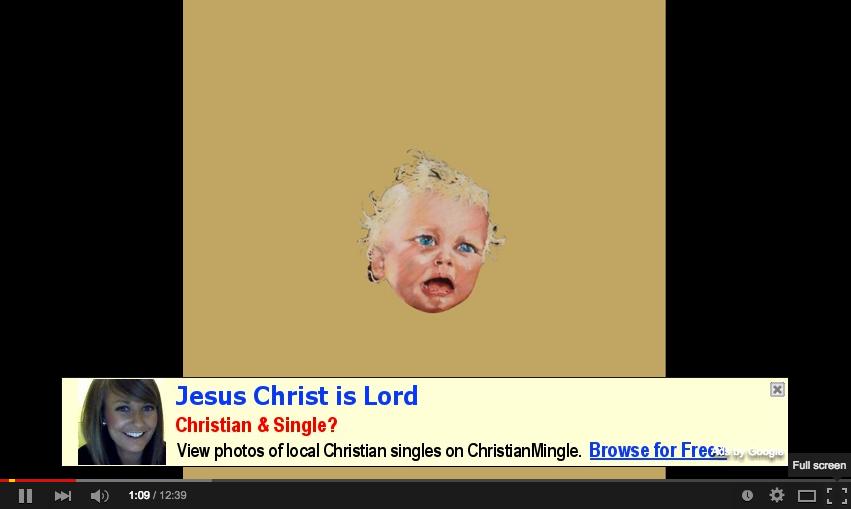The image size is (851, 509).
Task: Enter full screen mode
Action: click(836, 496)
